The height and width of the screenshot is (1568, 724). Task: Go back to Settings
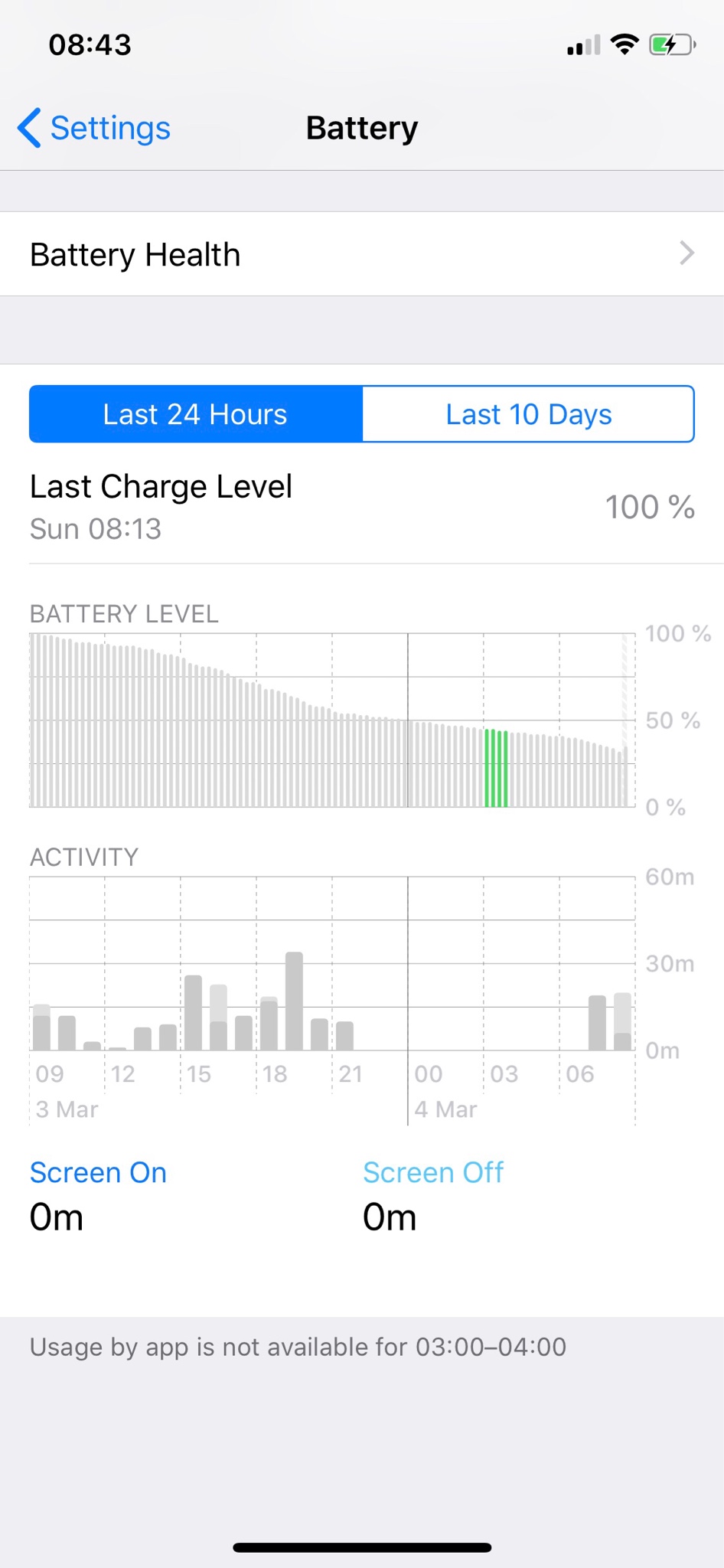[95, 128]
